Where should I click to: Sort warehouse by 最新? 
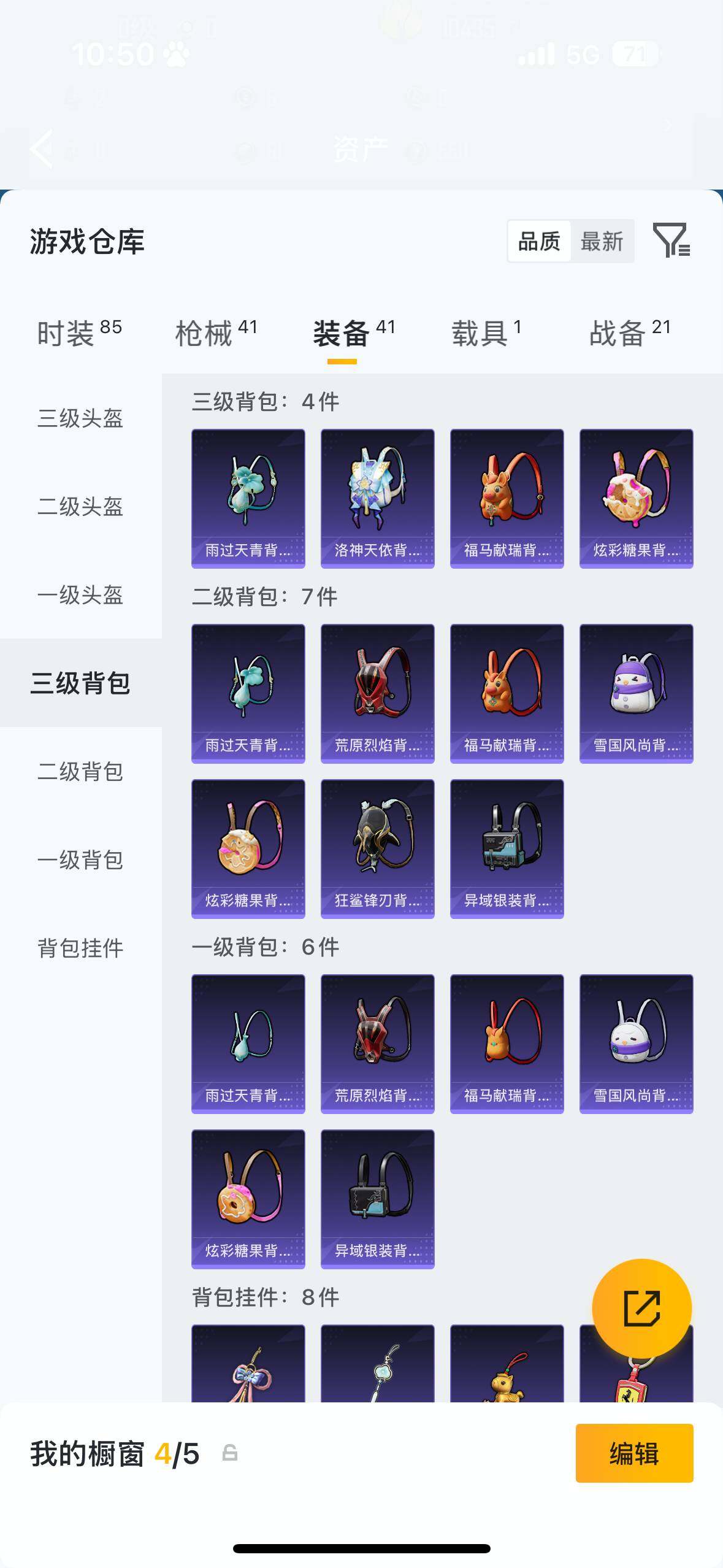click(x=602, y=242)
